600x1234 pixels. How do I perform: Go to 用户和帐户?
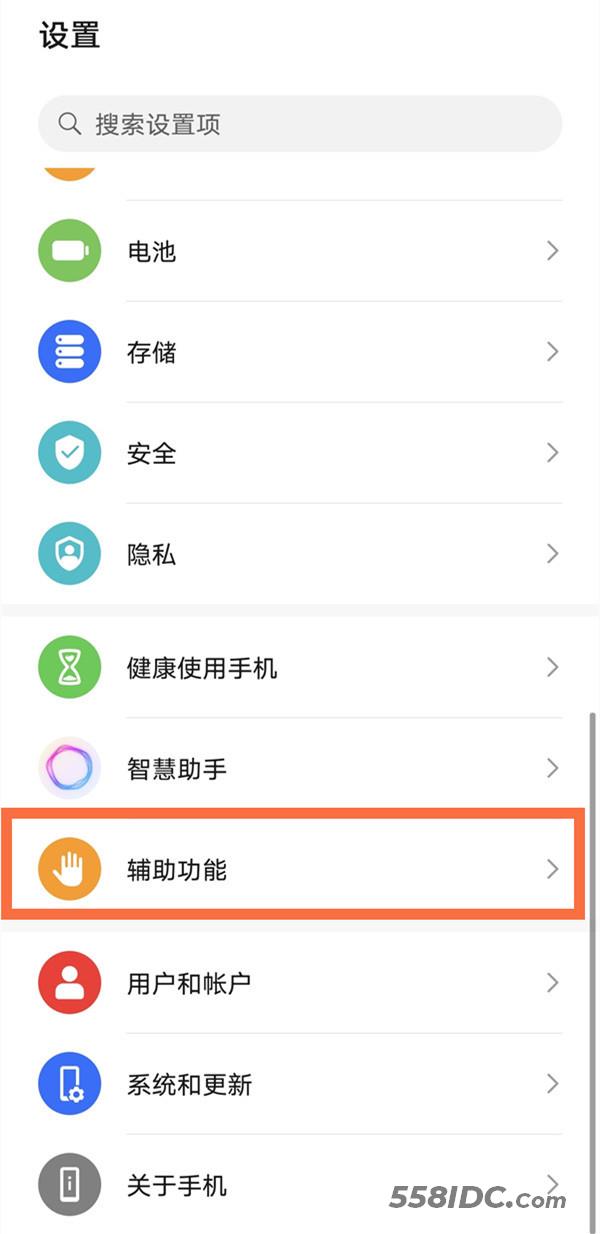click(300, 983)
